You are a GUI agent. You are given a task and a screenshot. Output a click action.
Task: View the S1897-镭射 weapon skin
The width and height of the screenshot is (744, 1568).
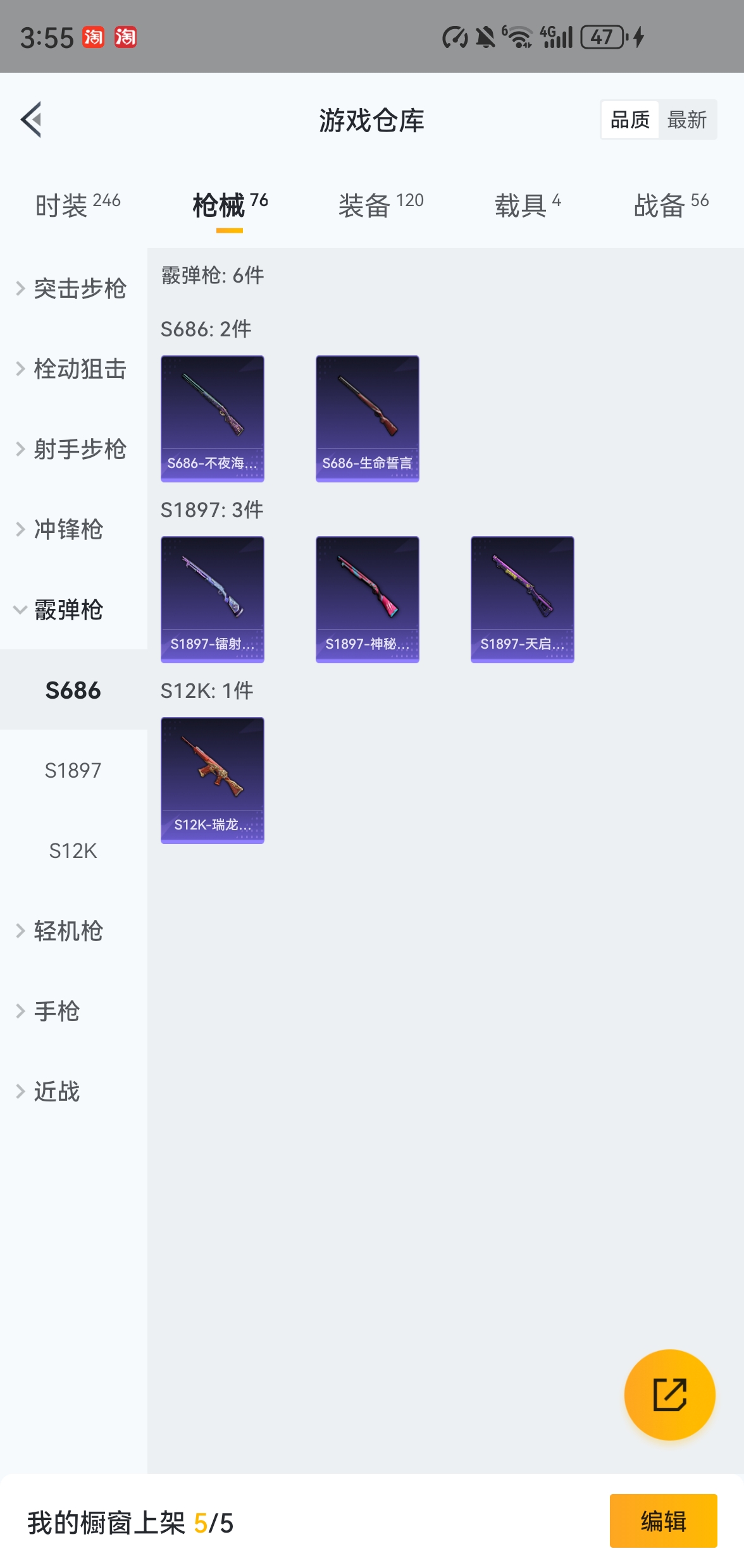coord(212,599)
